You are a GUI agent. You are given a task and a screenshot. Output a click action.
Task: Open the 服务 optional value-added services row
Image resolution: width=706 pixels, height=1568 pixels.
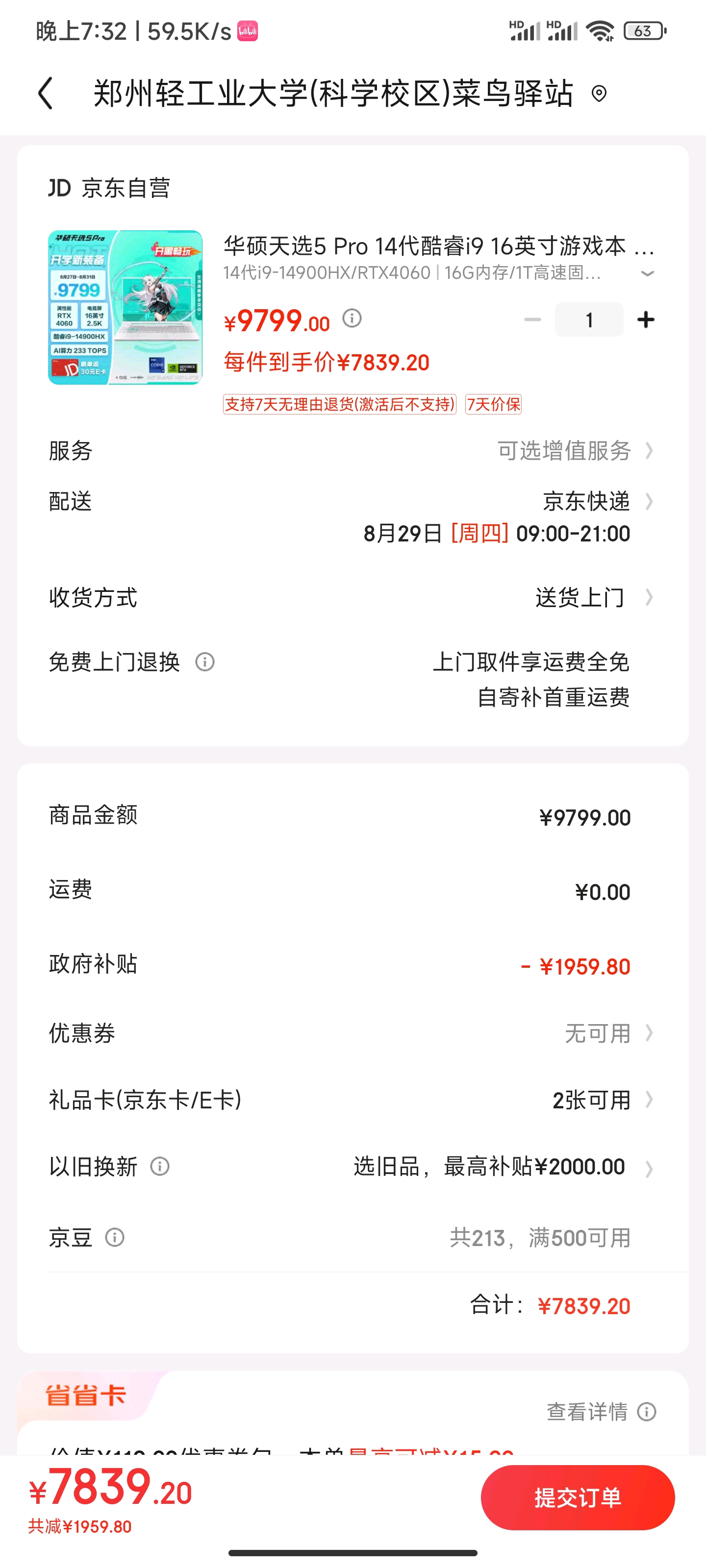(353, 451)
